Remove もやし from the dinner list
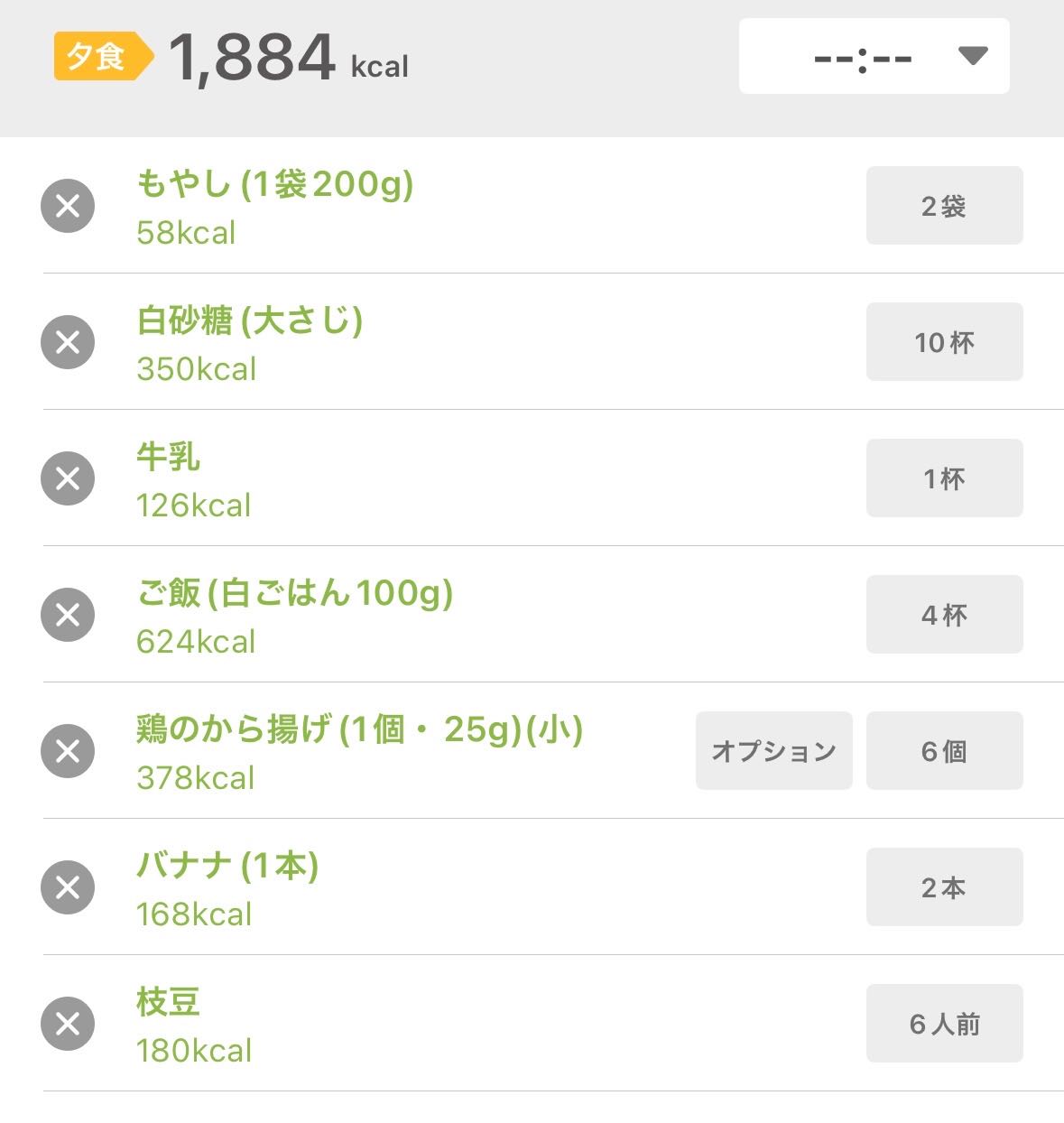This screenshot has height=1123, width=1064. pyautogui.click(x=68, y=206)
